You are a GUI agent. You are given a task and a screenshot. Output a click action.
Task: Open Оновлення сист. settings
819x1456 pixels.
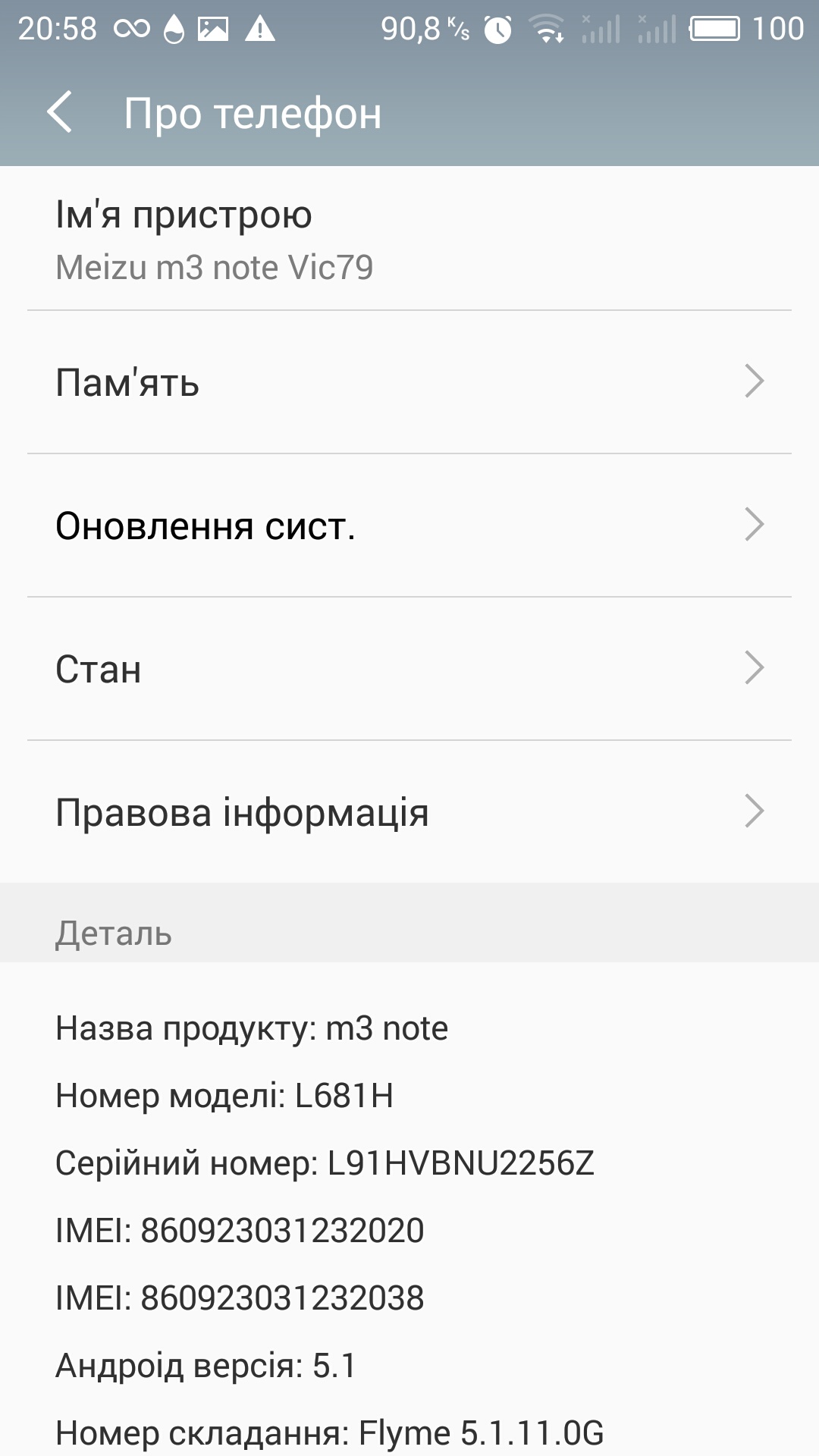[409, 525]
